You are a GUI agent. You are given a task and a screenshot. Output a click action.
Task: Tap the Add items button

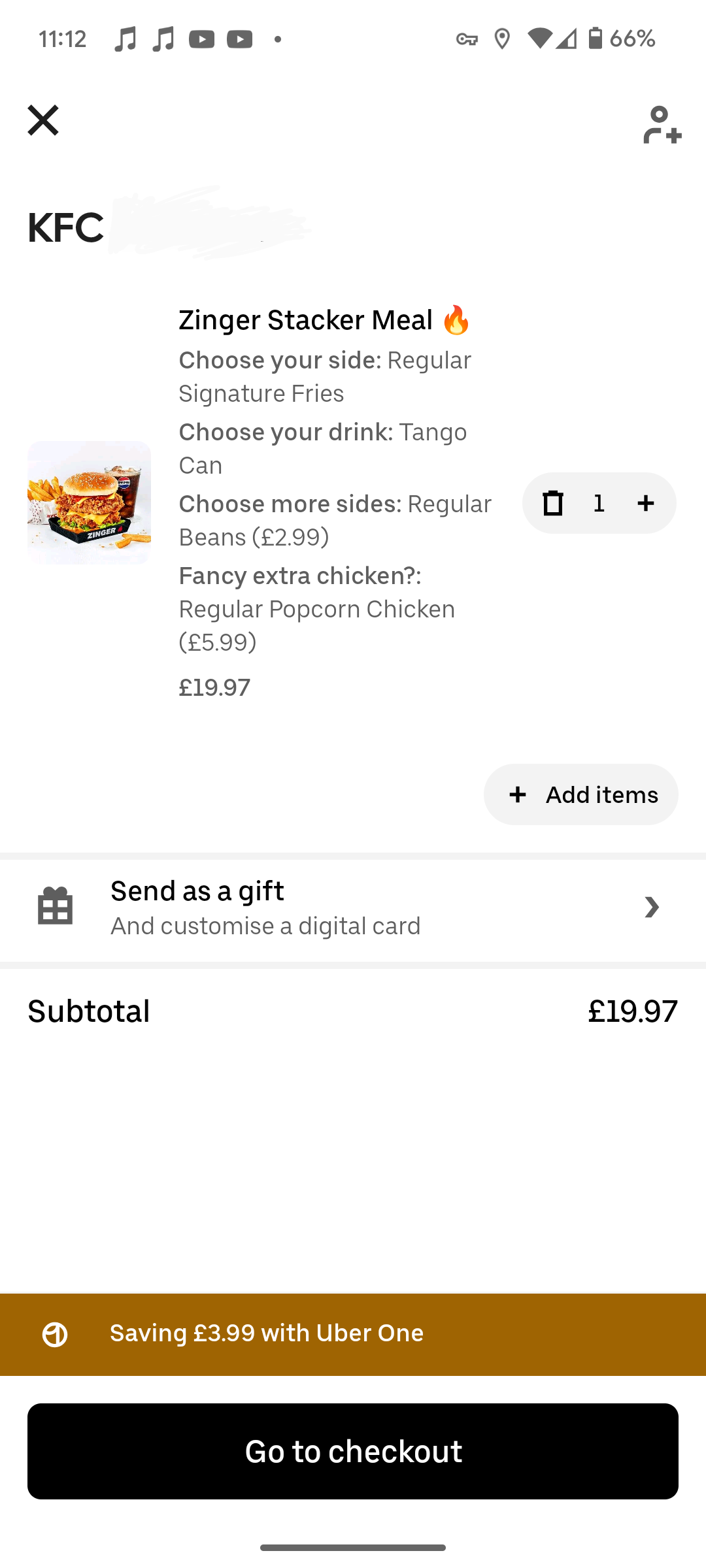[x=580, y=794]
